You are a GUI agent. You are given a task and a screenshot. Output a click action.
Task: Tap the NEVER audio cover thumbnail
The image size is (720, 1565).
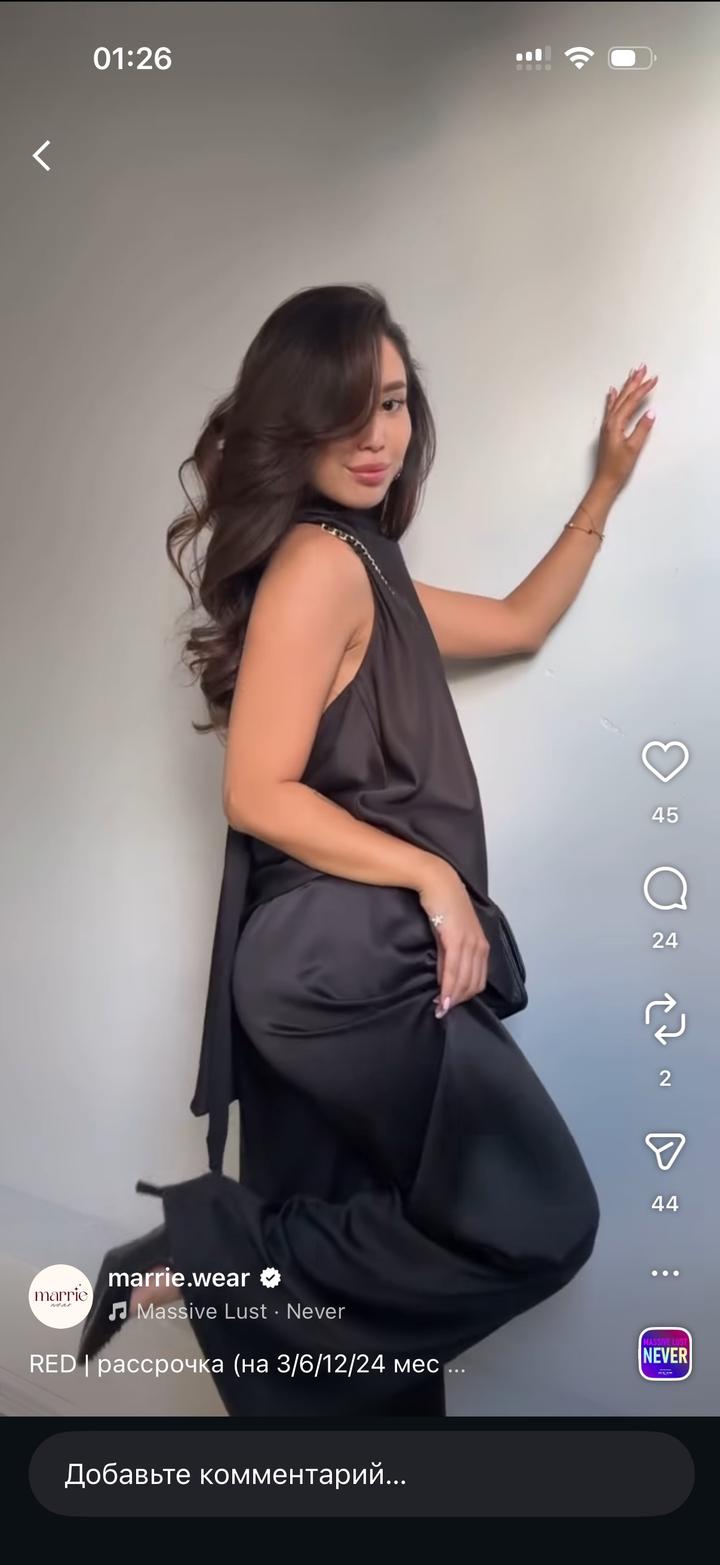(x=665, y=1354)
